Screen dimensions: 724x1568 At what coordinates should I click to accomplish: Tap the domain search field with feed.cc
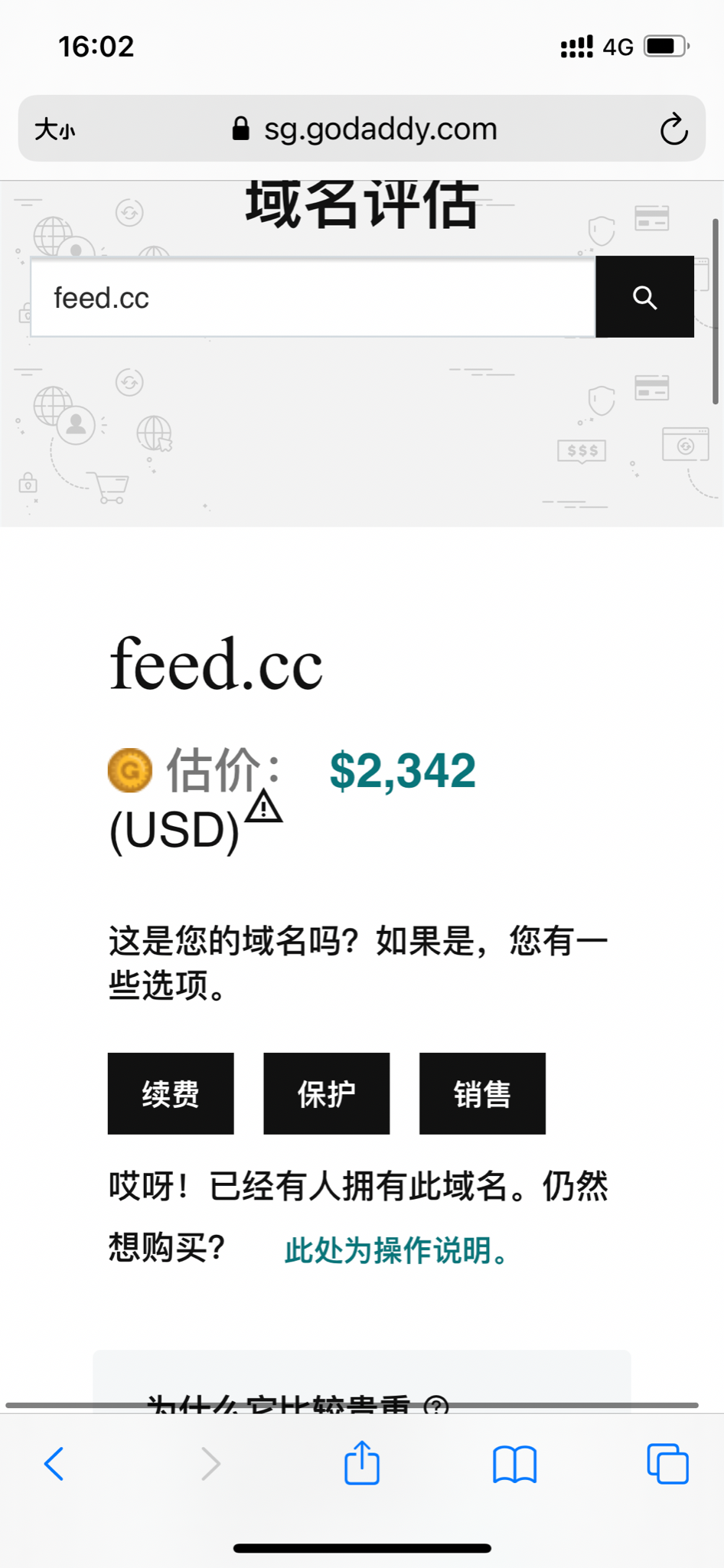[313, 297]
